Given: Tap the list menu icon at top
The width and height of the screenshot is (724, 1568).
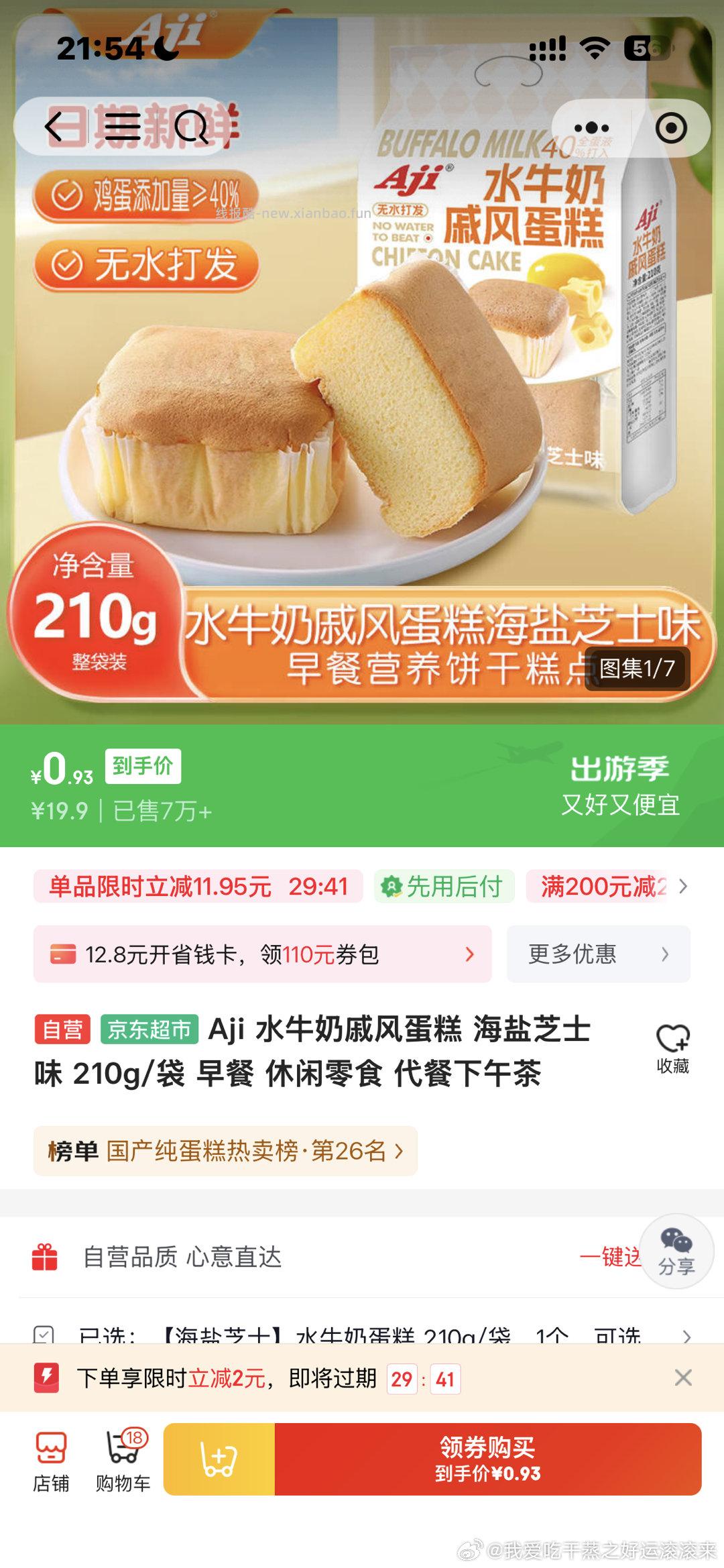Looking at the screenshot, I should (x=121, y=127).
